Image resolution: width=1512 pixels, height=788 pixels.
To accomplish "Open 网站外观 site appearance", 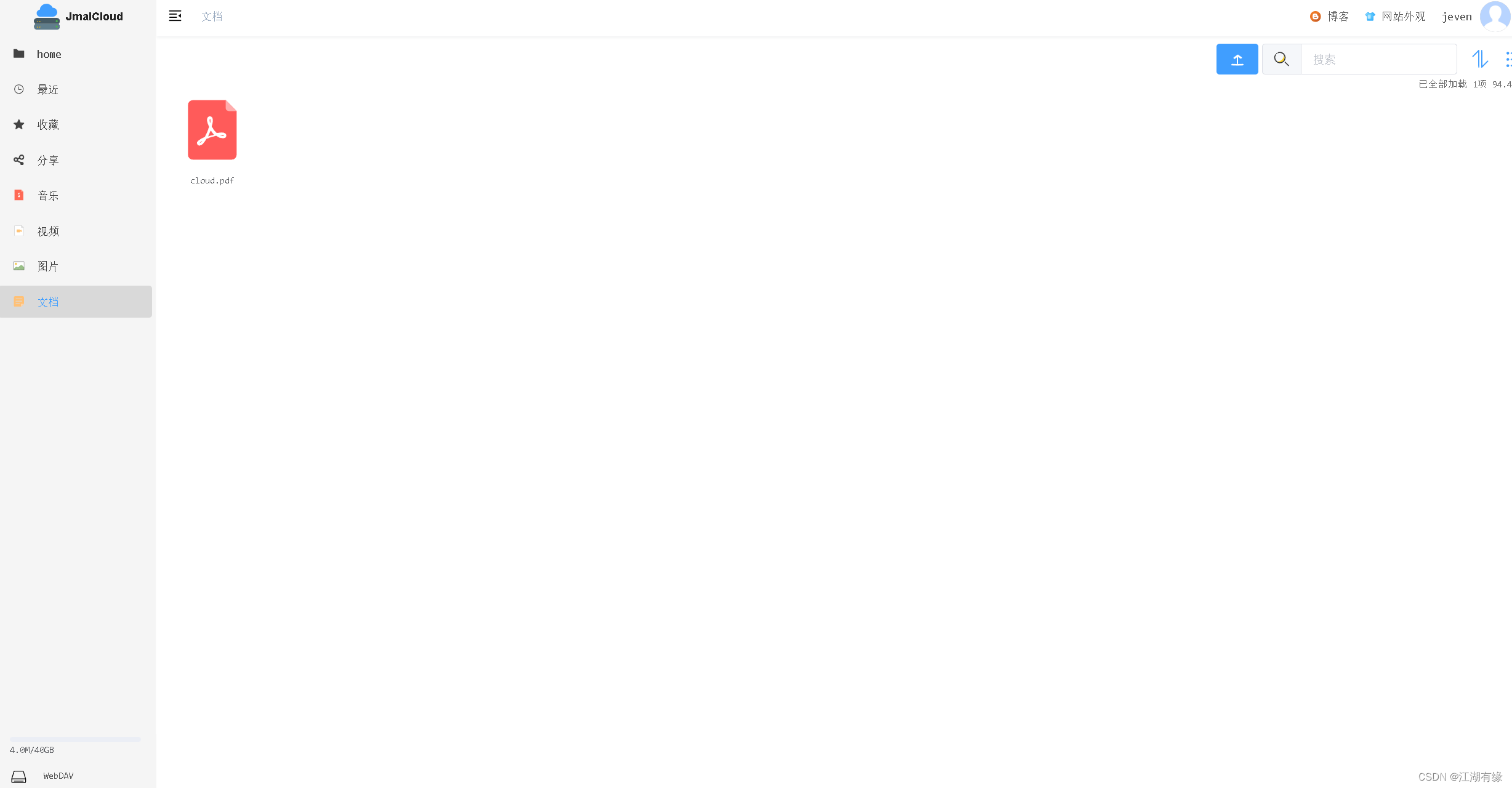I will (x=1395, y=17).
